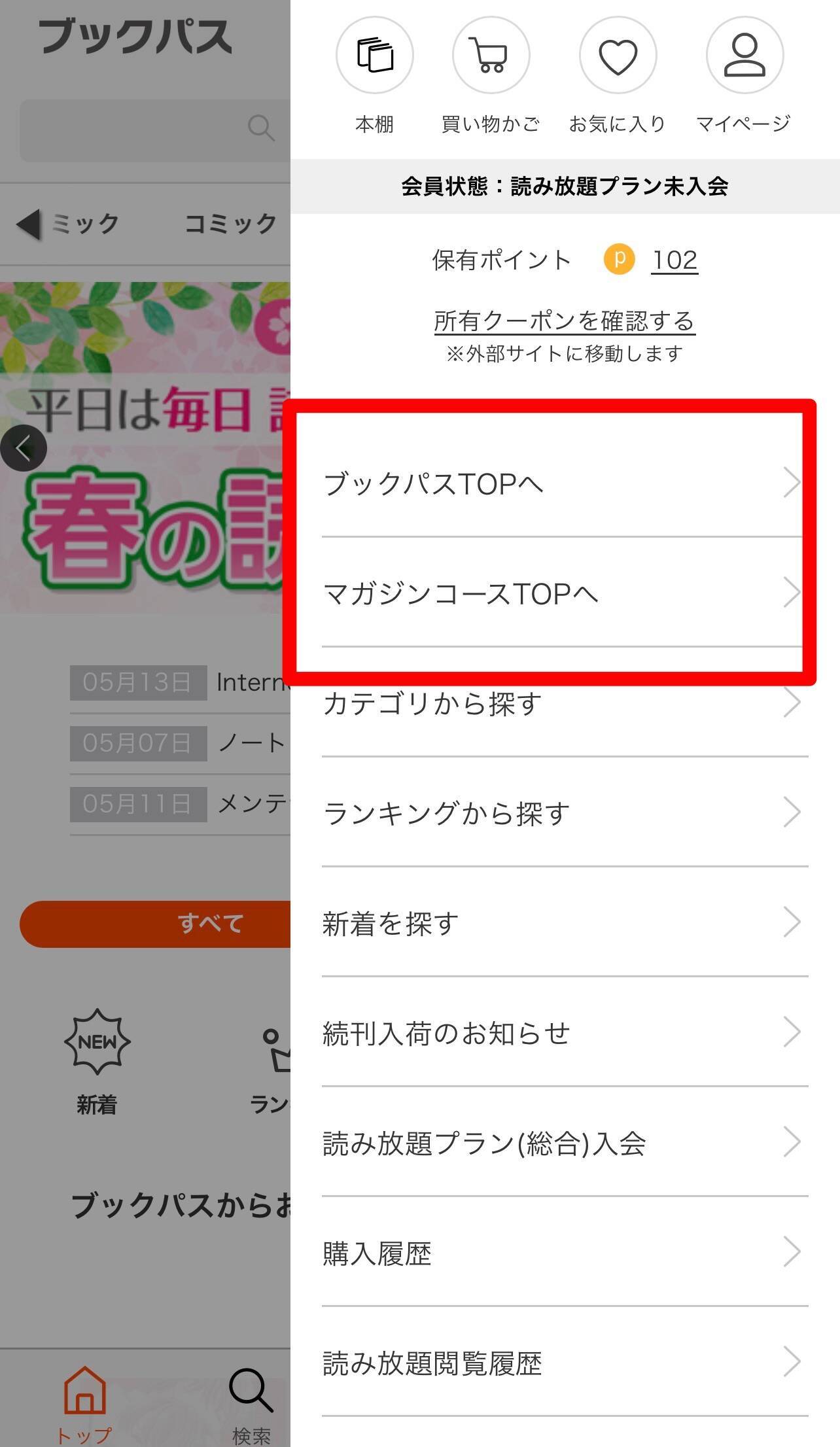
Task: Open 続刊入荷のお知らせ
Action: pyautogui.click(x=563, y=1034)
